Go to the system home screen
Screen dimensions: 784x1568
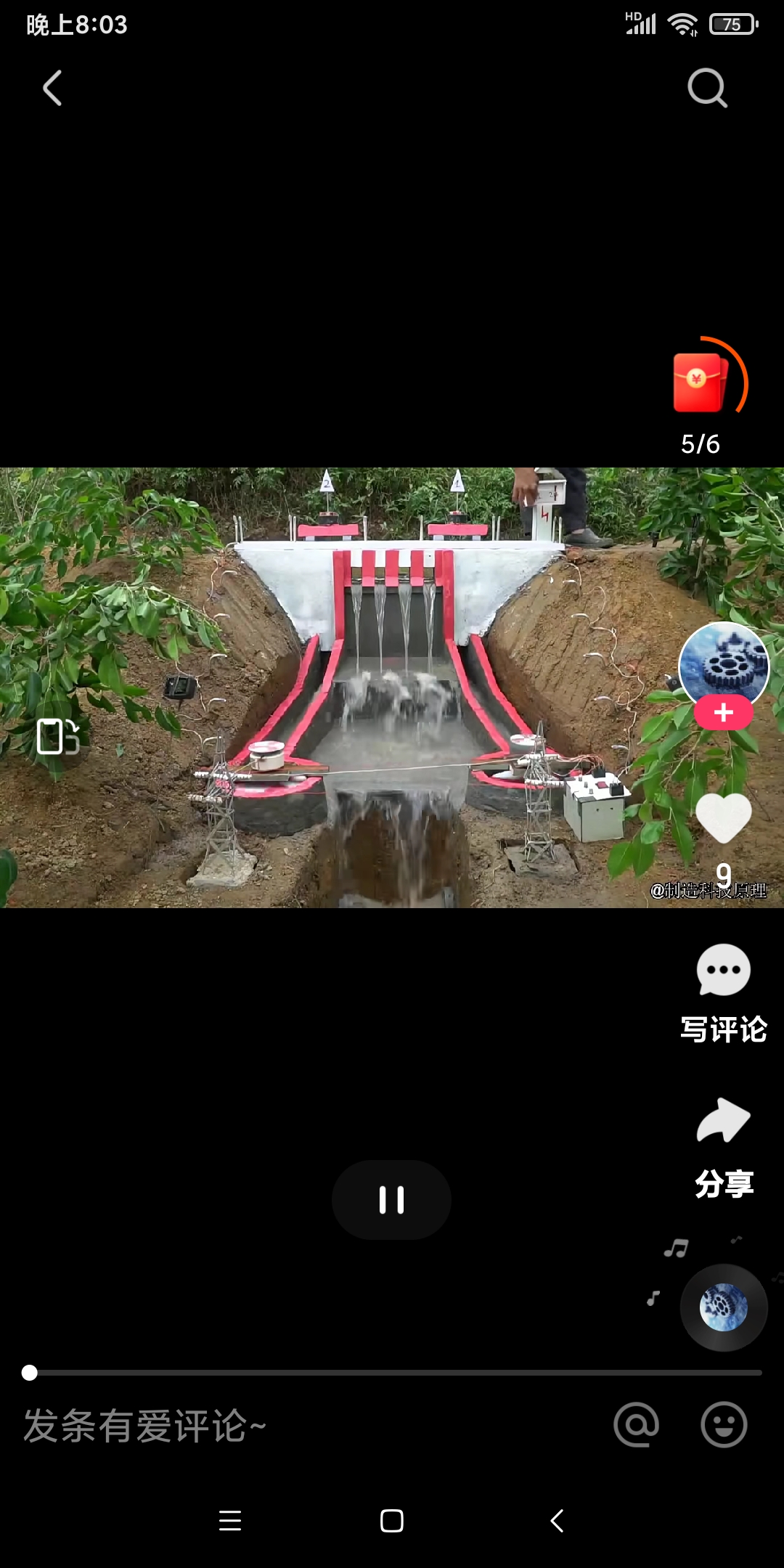coord(392,1520)
